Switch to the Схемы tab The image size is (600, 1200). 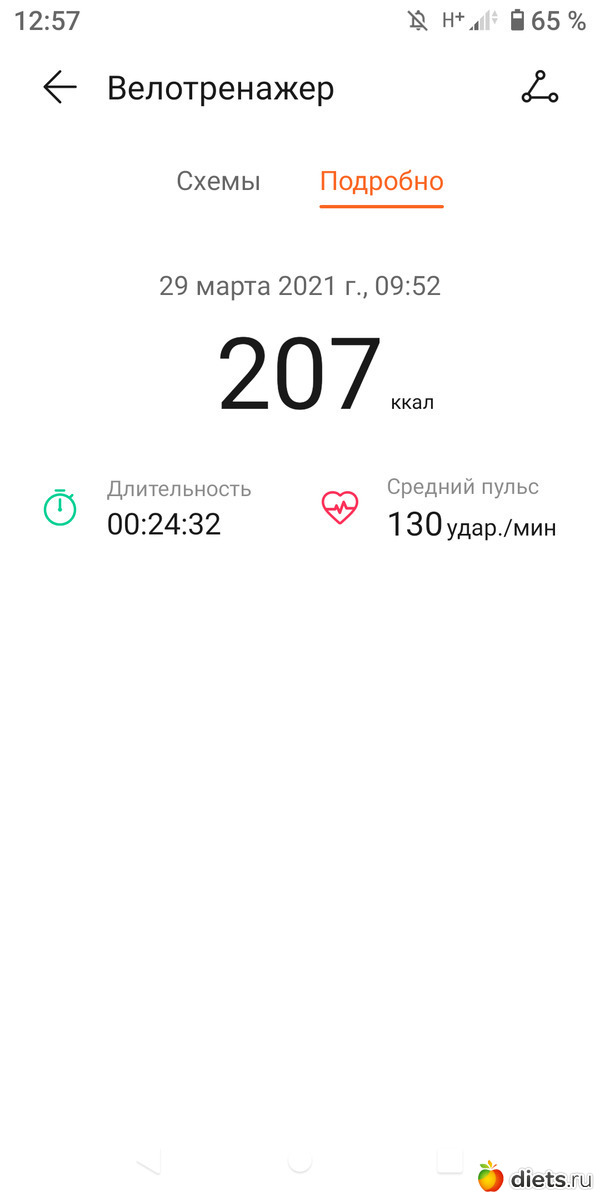point(218,182)
